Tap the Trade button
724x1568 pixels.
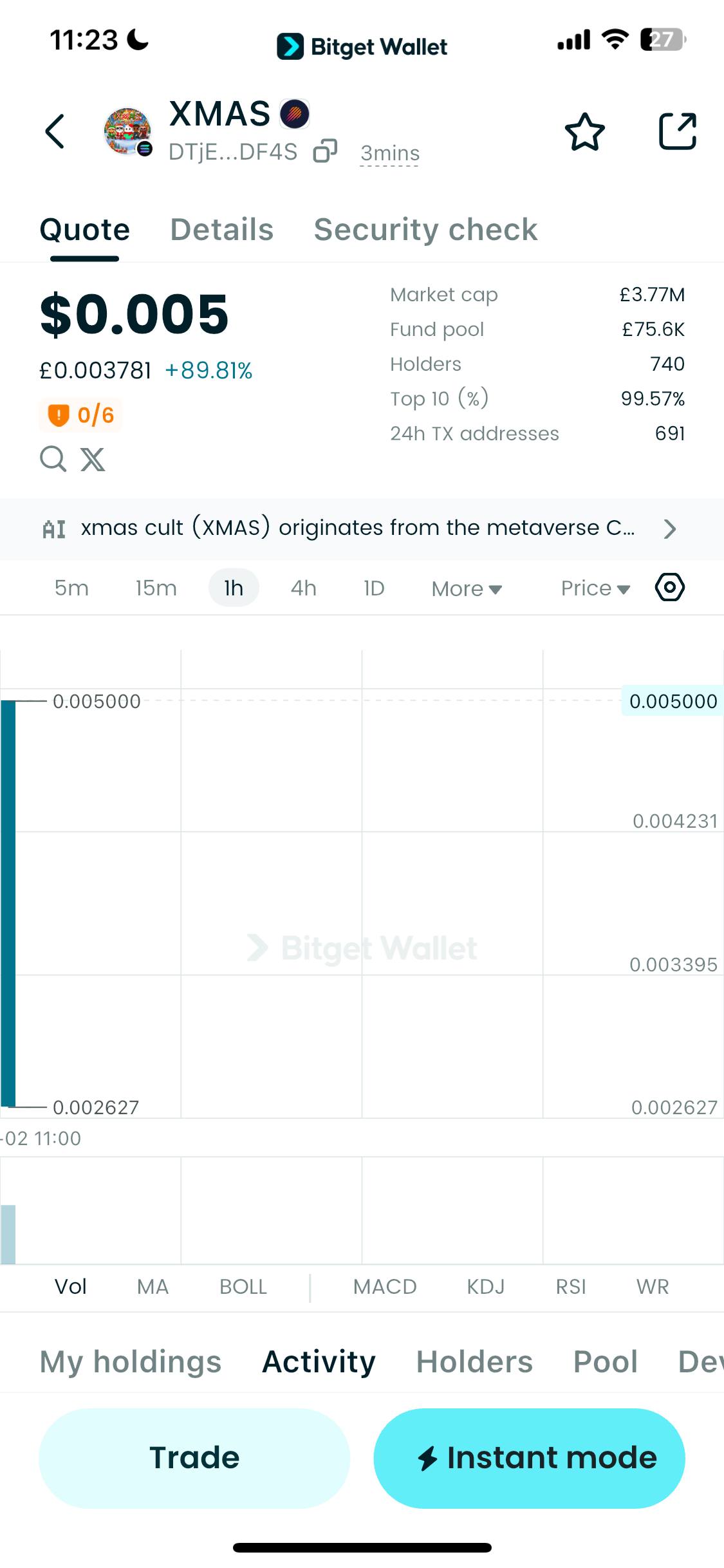(194, 1459)
